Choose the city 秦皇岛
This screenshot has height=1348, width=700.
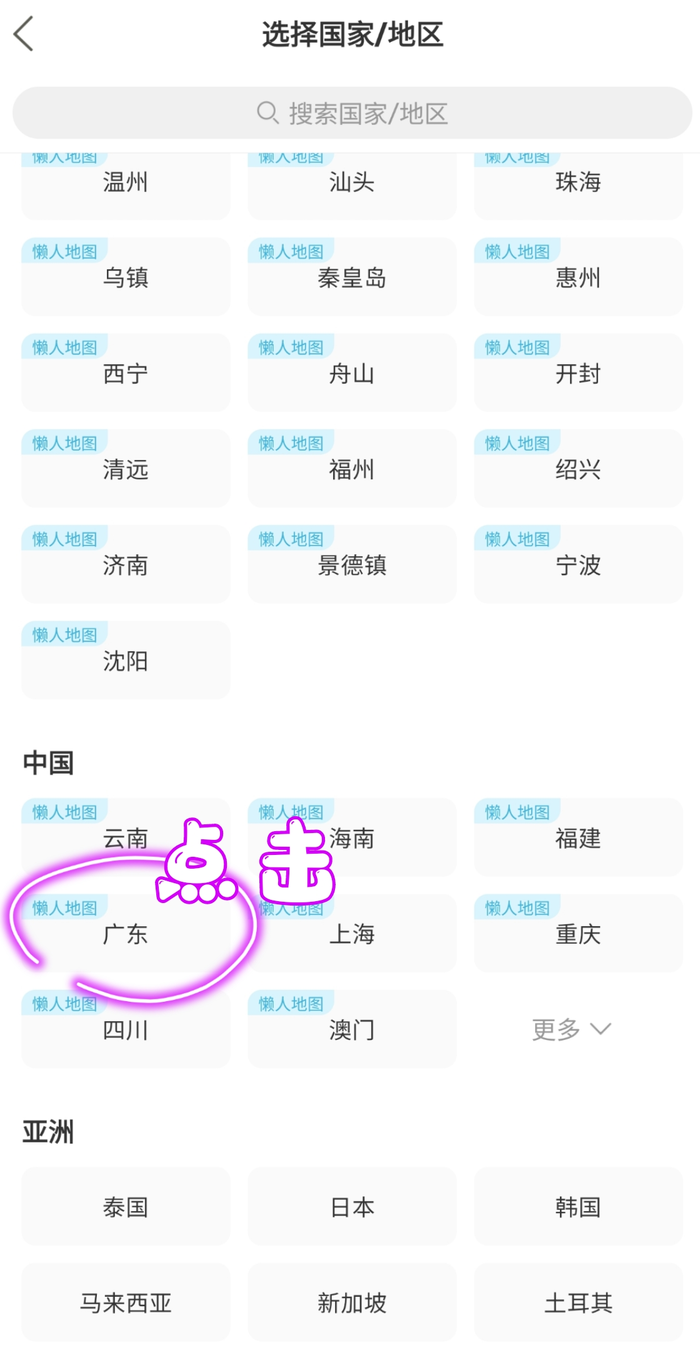352,278
